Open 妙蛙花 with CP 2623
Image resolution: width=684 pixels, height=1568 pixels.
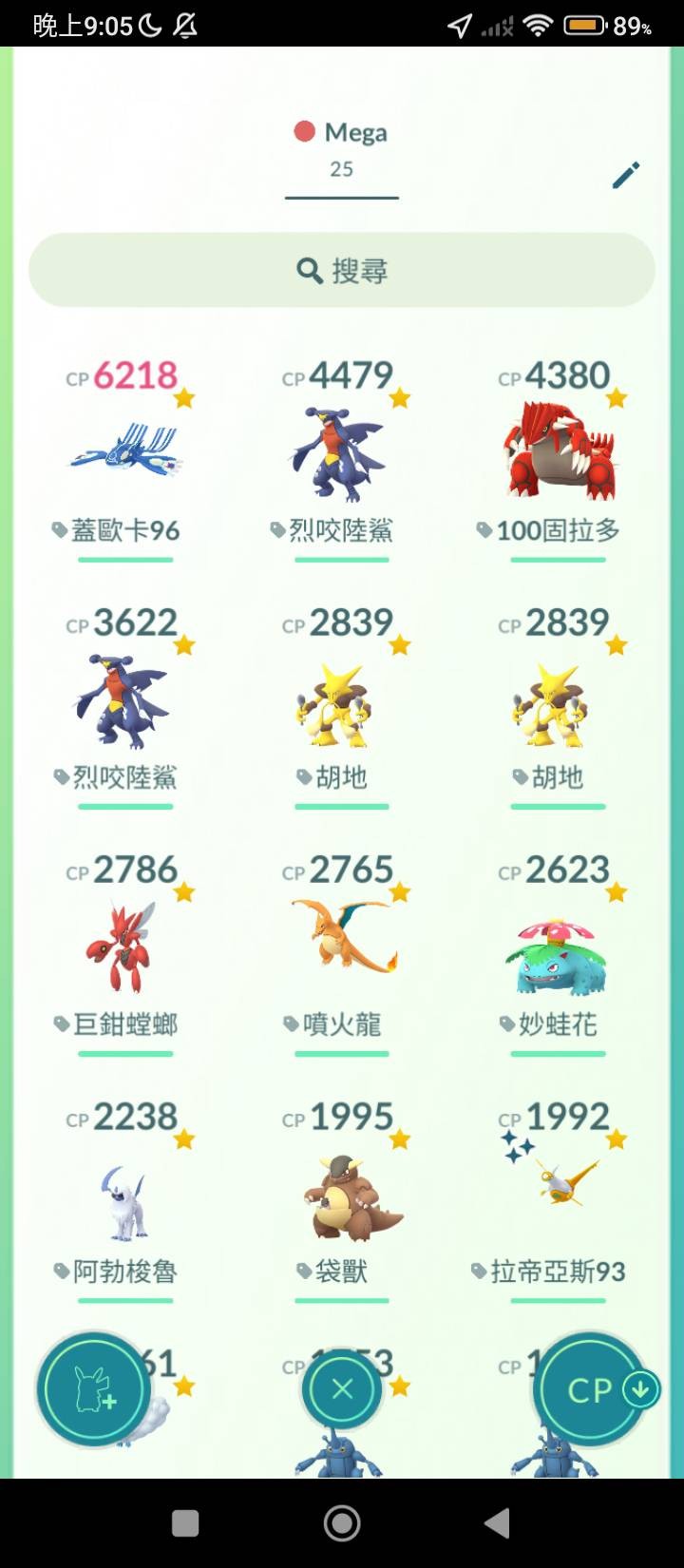click(x=558, y=947)
